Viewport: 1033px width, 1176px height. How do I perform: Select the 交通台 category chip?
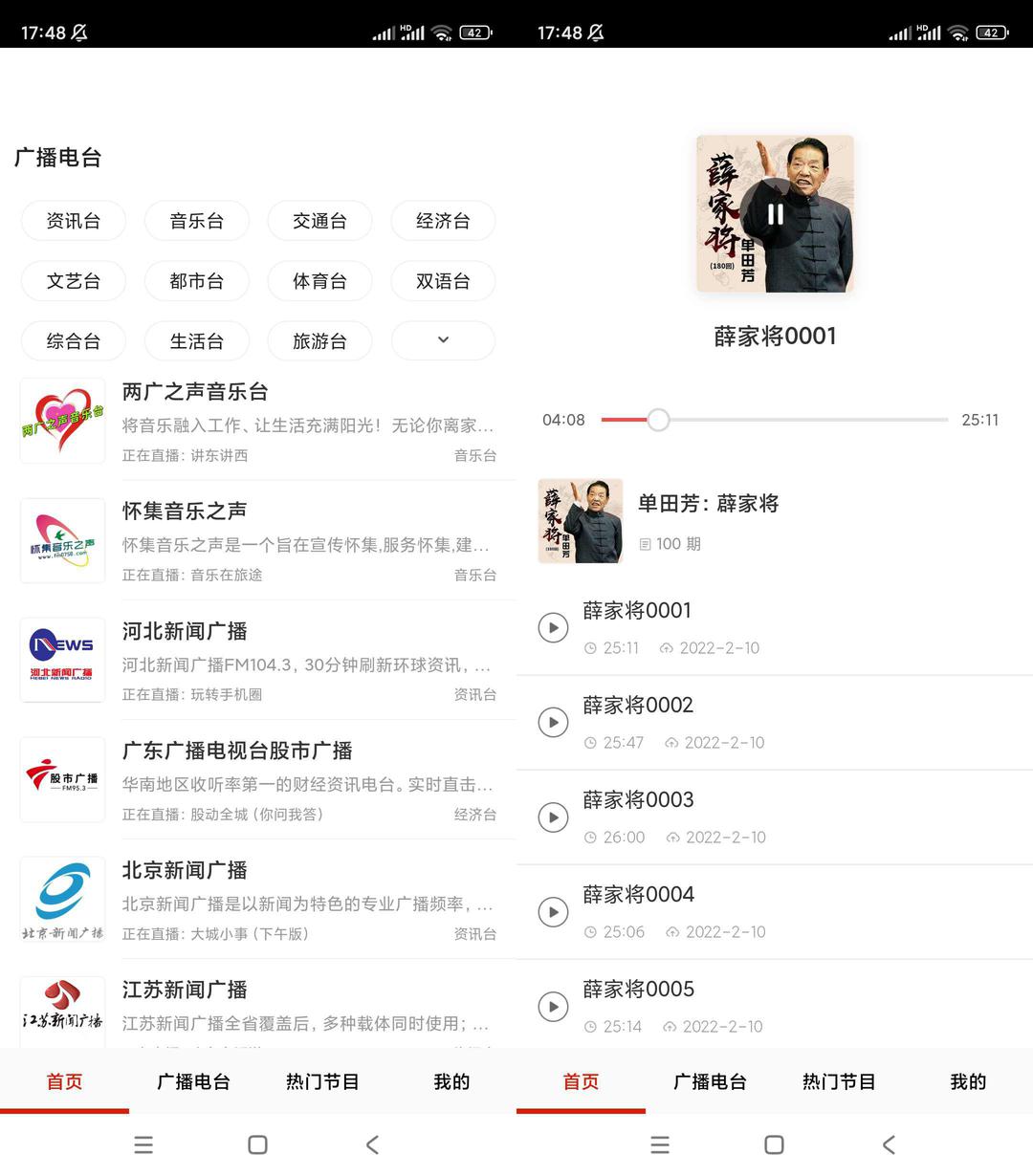coord(319,221)
